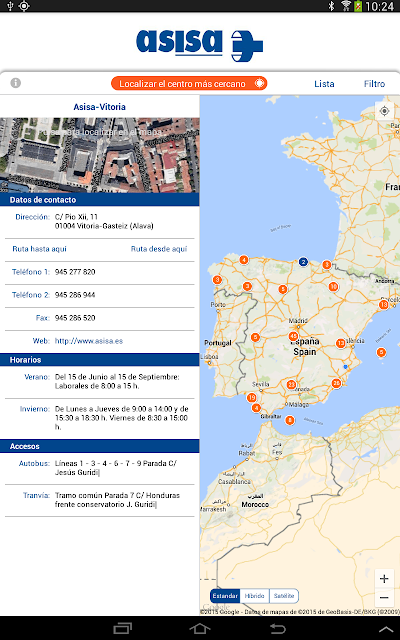This screenshot has width=400, height=640.
Task: Select the blue 2 map marker
Action: coord(303,262)
